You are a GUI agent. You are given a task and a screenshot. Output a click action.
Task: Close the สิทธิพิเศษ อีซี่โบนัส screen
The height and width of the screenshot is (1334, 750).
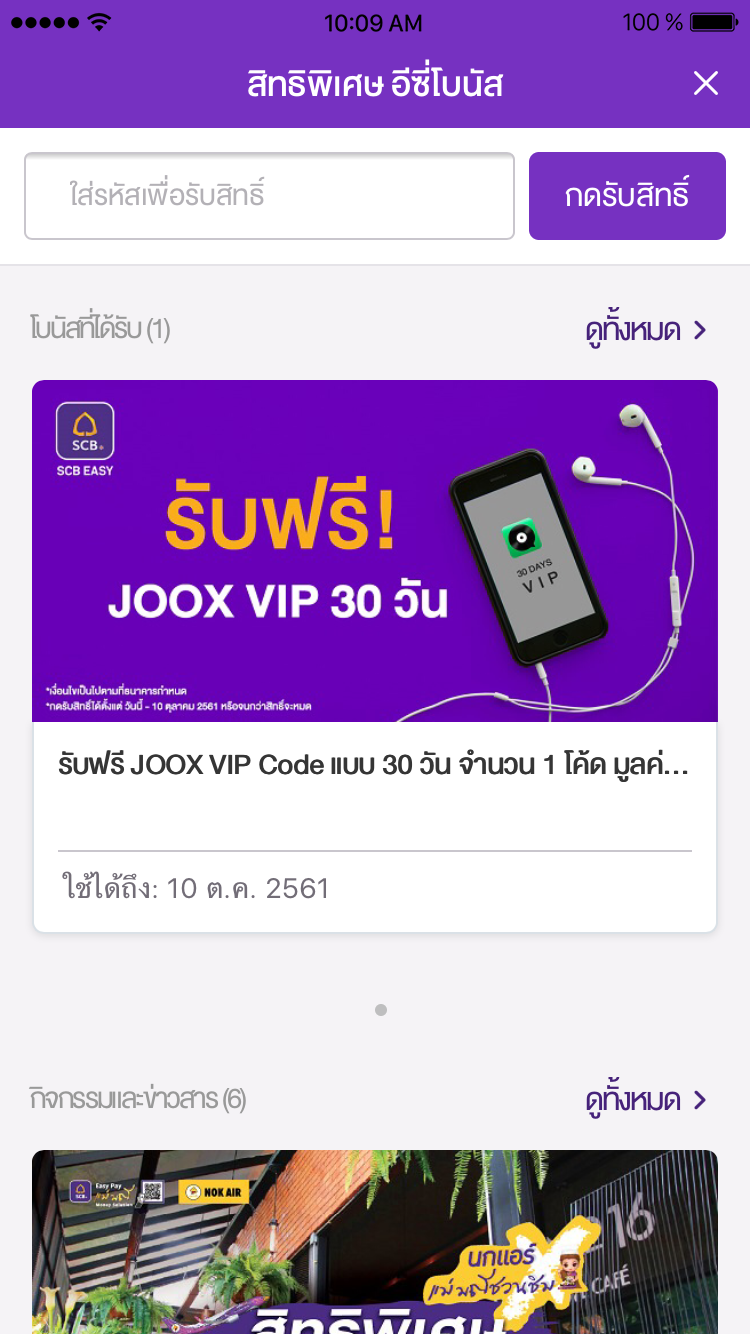(x=706, y=84)
